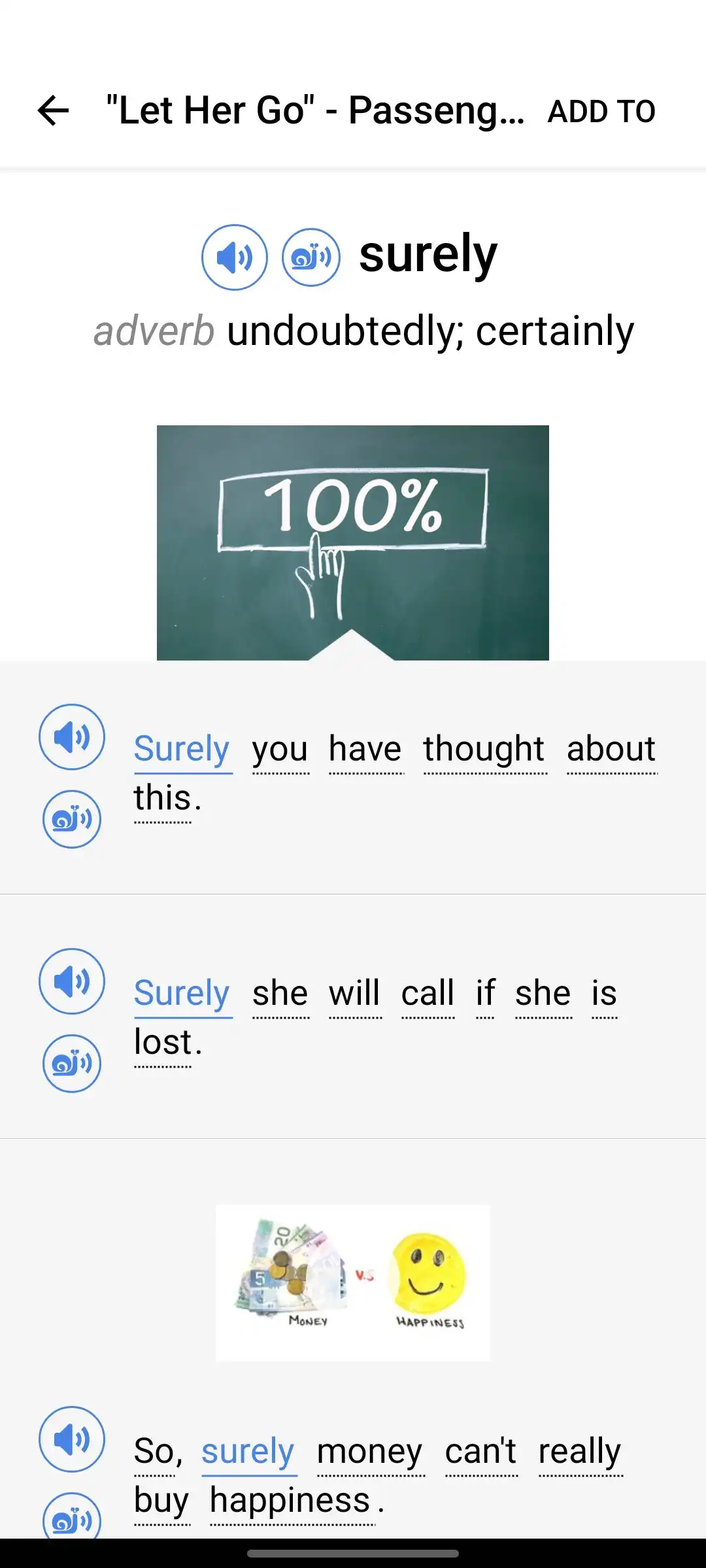The height and width of the screenshot is (1568, 706).
Task: Tap the word "money" in the third sentence
Action: (370, 1452)
